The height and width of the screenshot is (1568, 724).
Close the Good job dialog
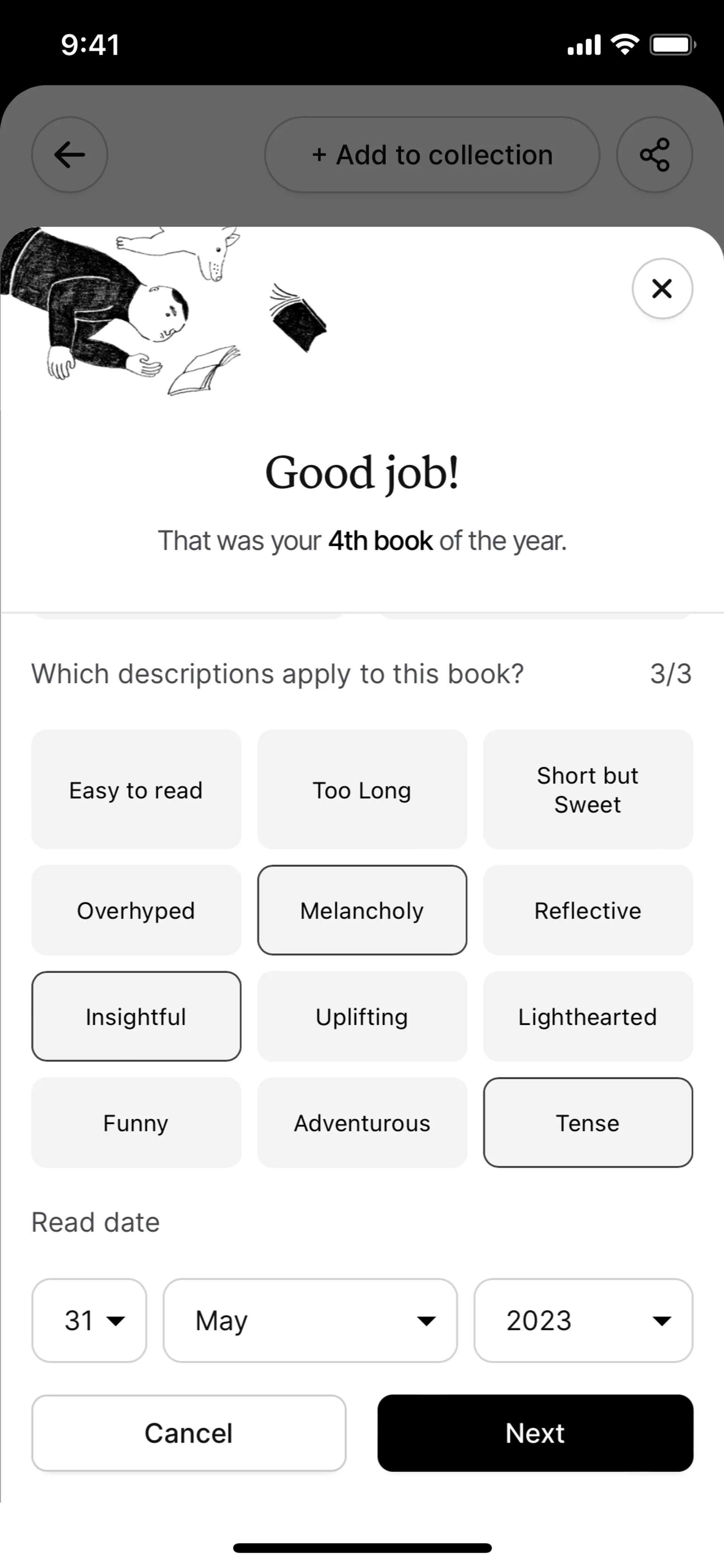662,289
